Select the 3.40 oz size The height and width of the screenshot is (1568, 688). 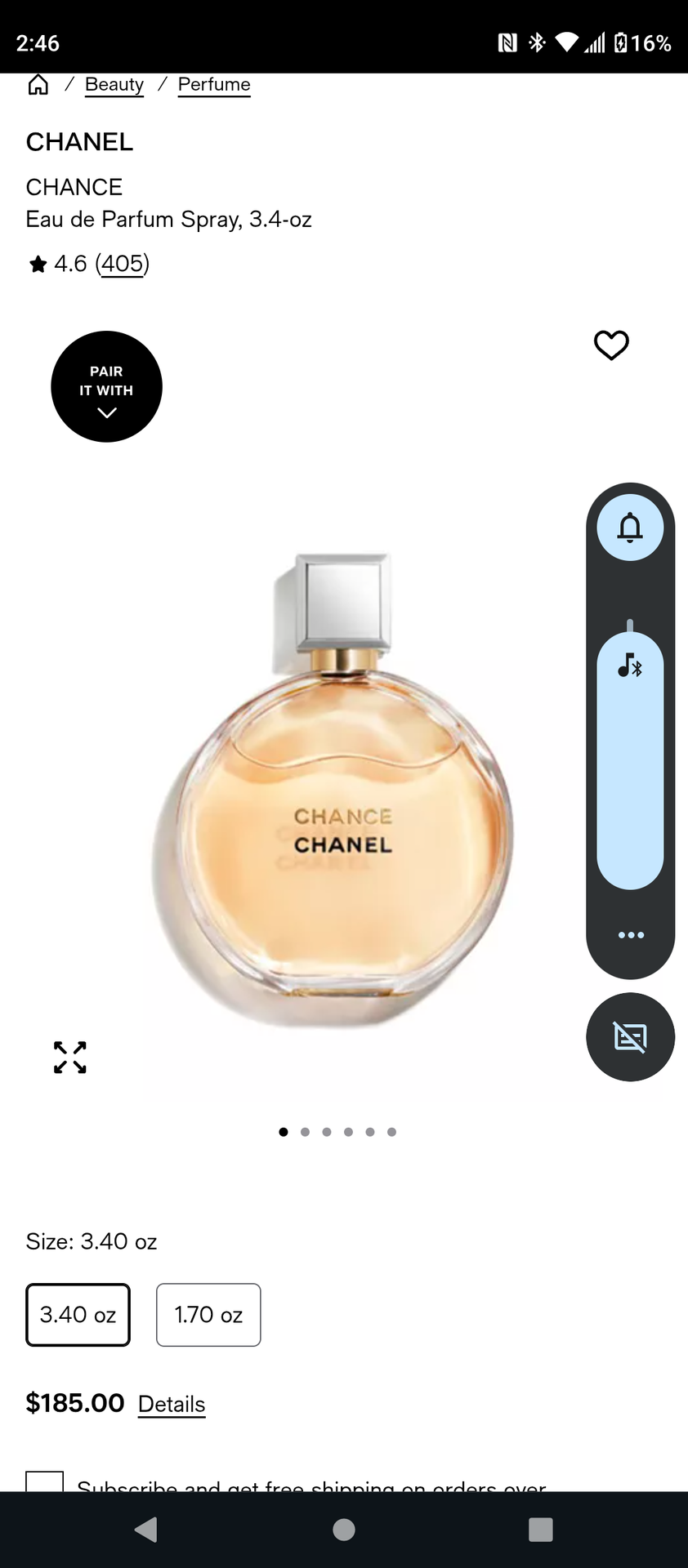tap(78, 1315)
